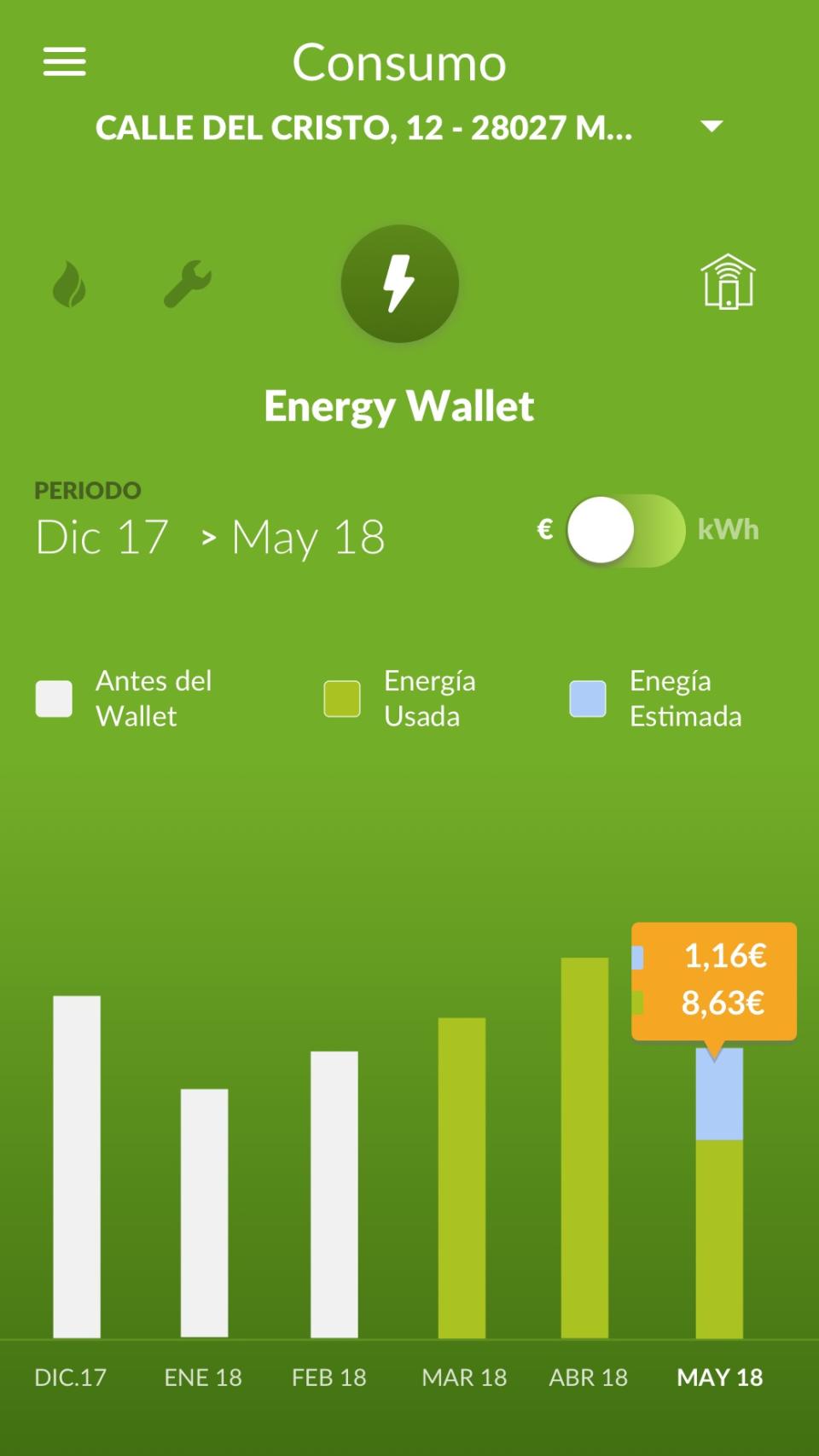Expand the PERIODO date range selector

(x=211, y=537)
